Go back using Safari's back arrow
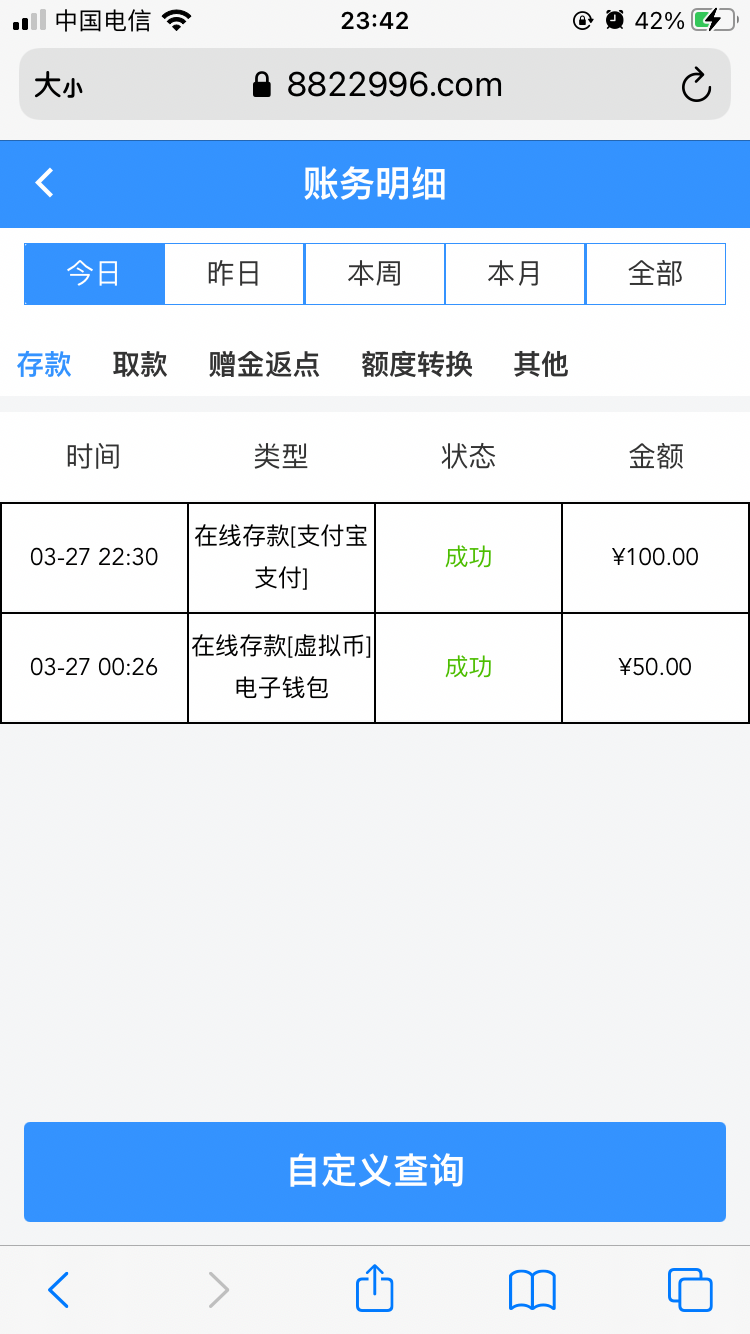Viewport: 750px width, 1334px height. [59, 1290]
